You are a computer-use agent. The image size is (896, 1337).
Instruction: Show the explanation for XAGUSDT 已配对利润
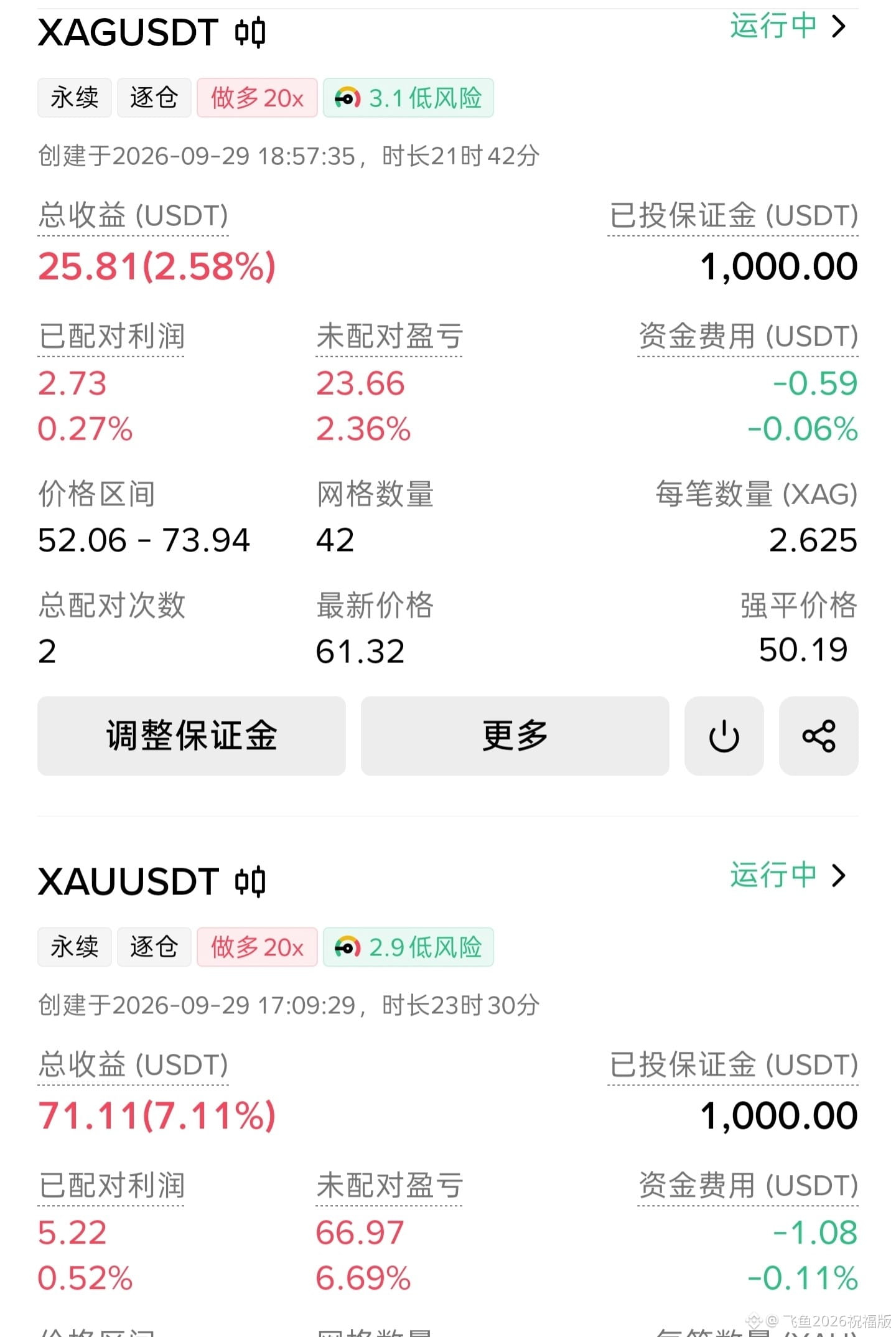click(x=111, y=337)
